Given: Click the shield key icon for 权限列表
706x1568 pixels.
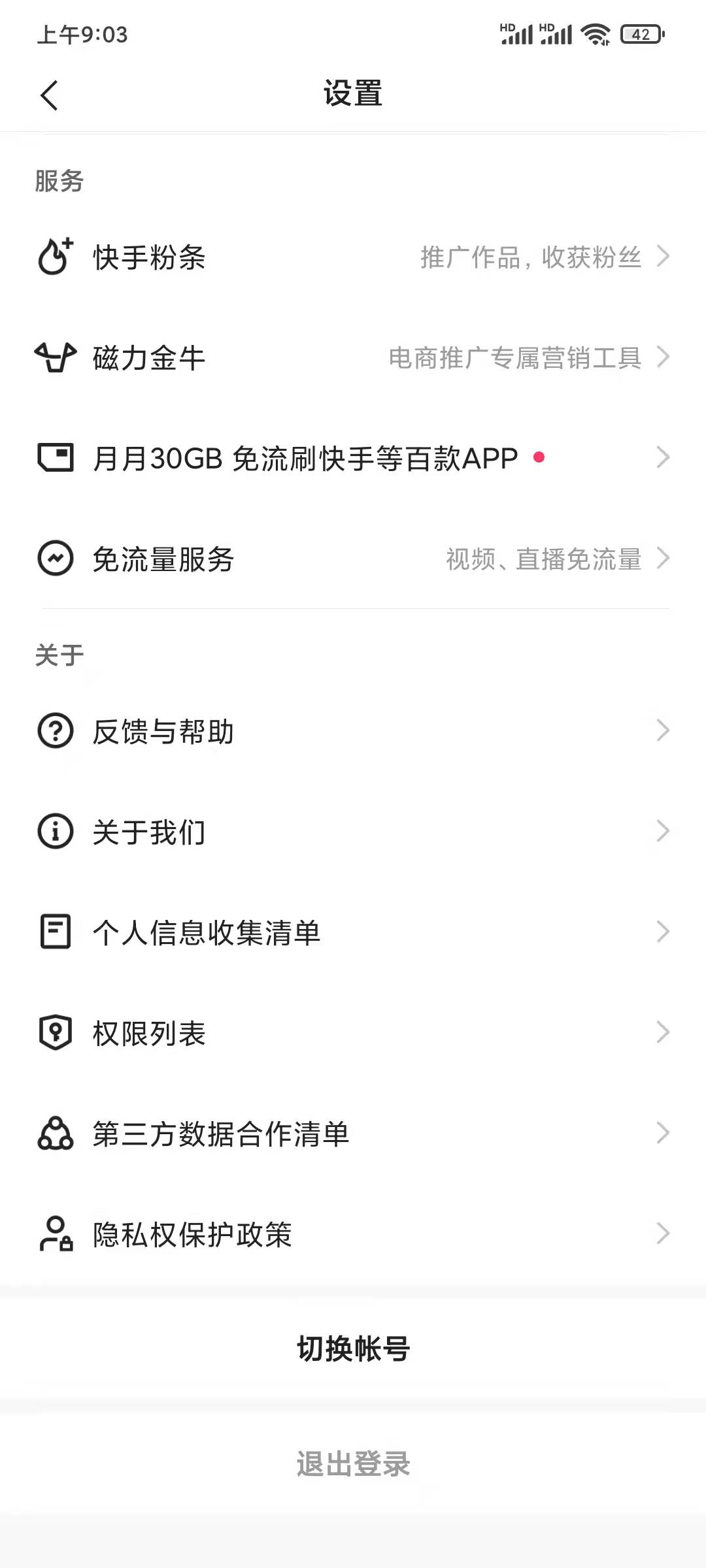Looking at the screenshot, I should pyautogui.click(x=55, y=1032).
